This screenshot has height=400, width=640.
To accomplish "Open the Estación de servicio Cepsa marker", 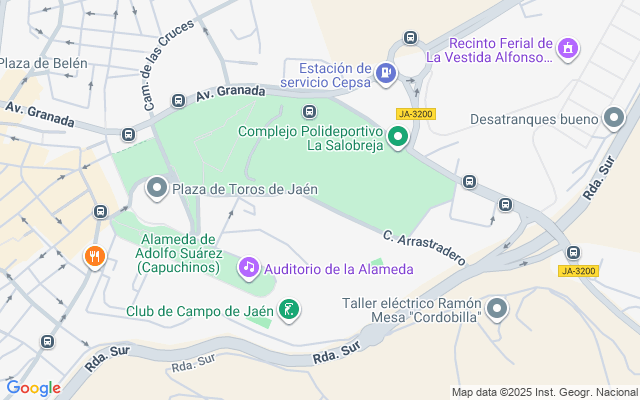I will (385, 73).
